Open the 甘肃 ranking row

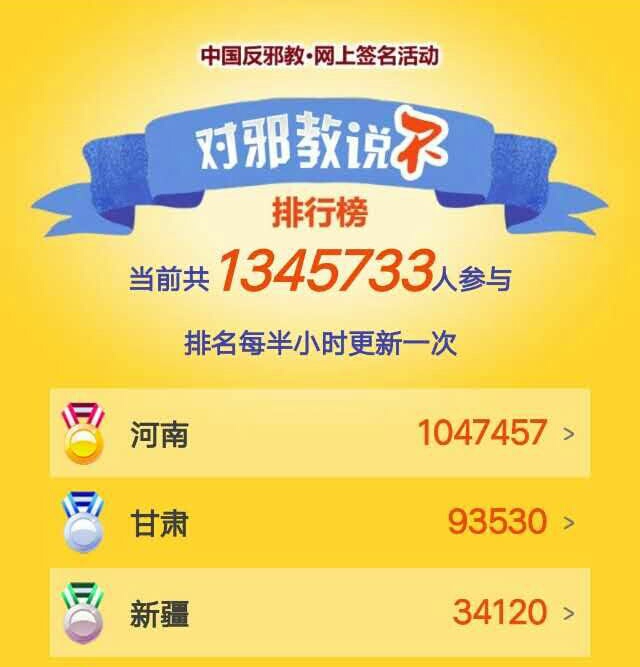[x=320, y=522]
